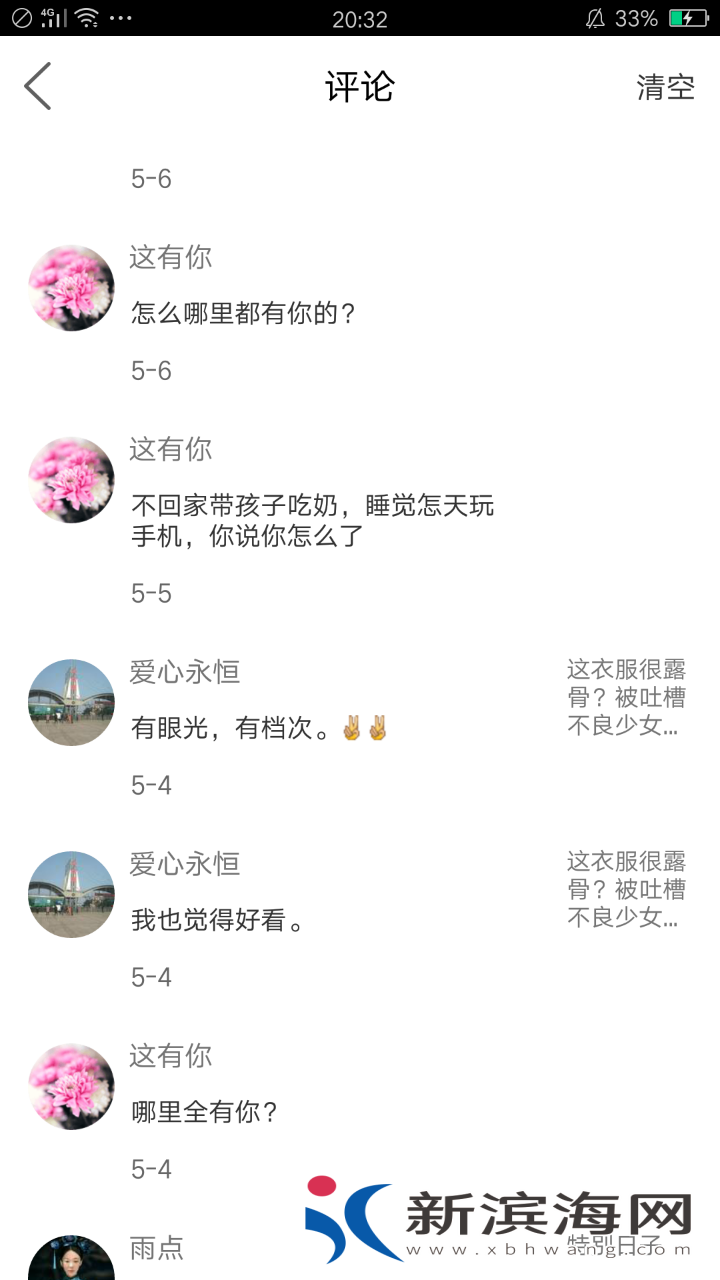The image size is (720, 1280).
Task: Select the comment "我也觉得好看。"
Action: (x=218, y=920)
